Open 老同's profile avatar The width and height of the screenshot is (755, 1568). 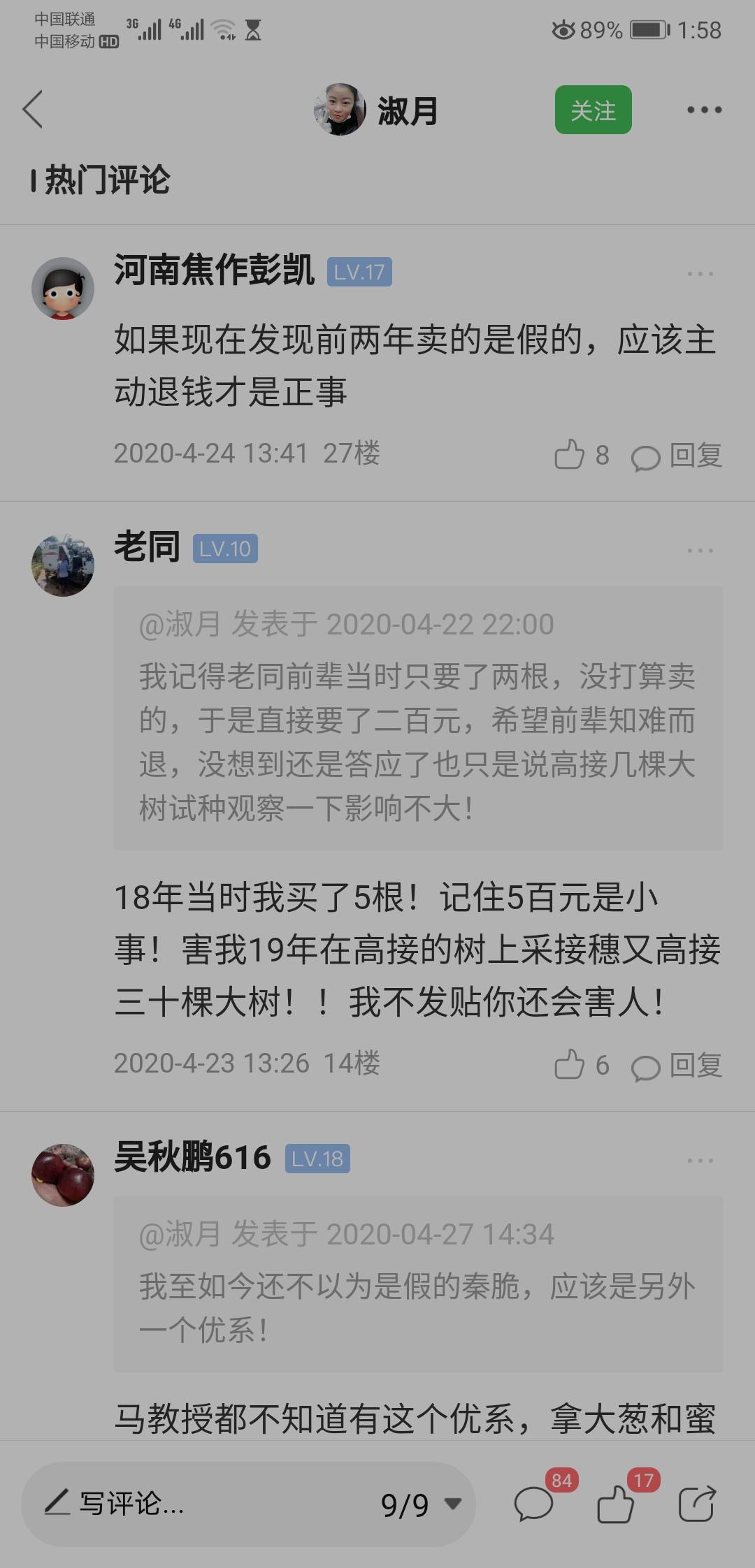(63, 565)
